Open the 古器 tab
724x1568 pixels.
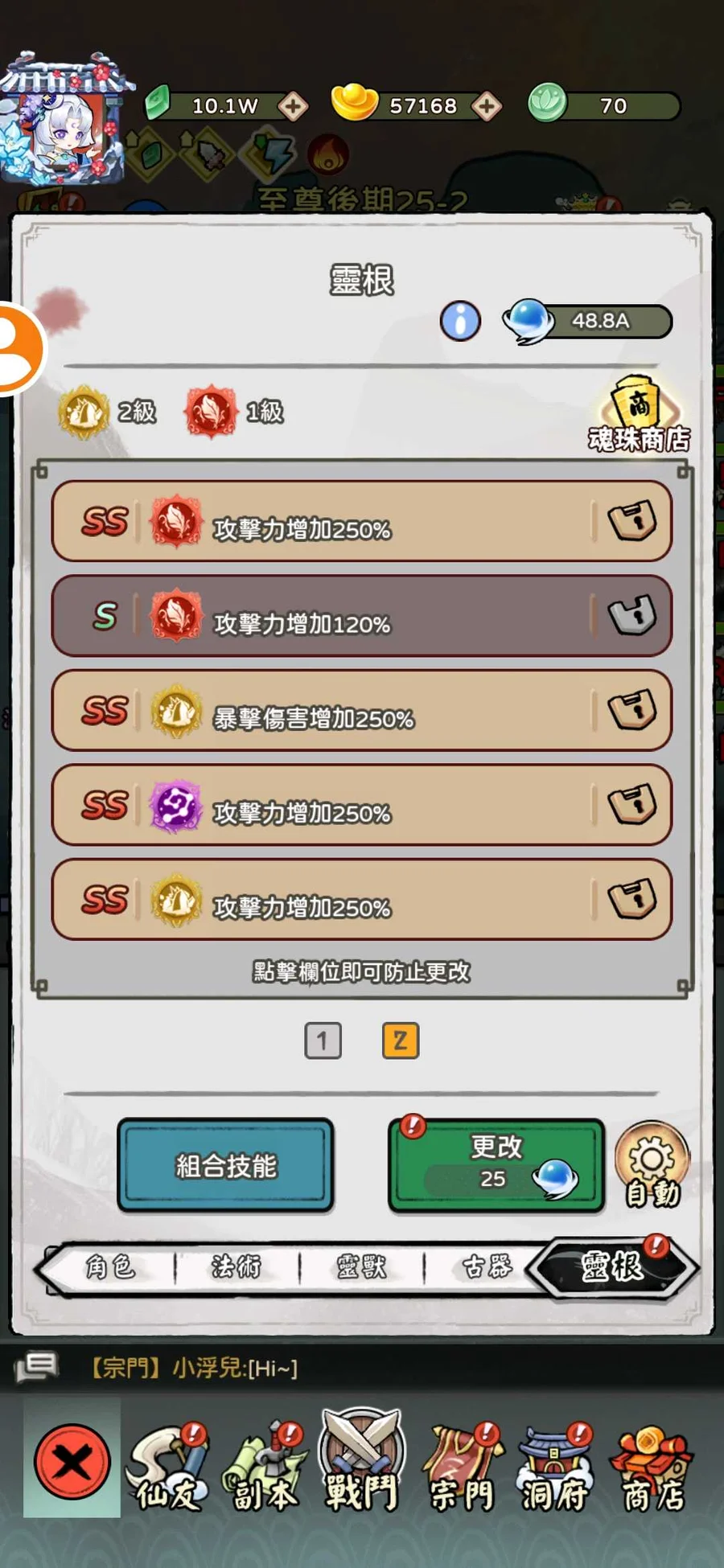pyautogui.click(x=487, y=1268)
